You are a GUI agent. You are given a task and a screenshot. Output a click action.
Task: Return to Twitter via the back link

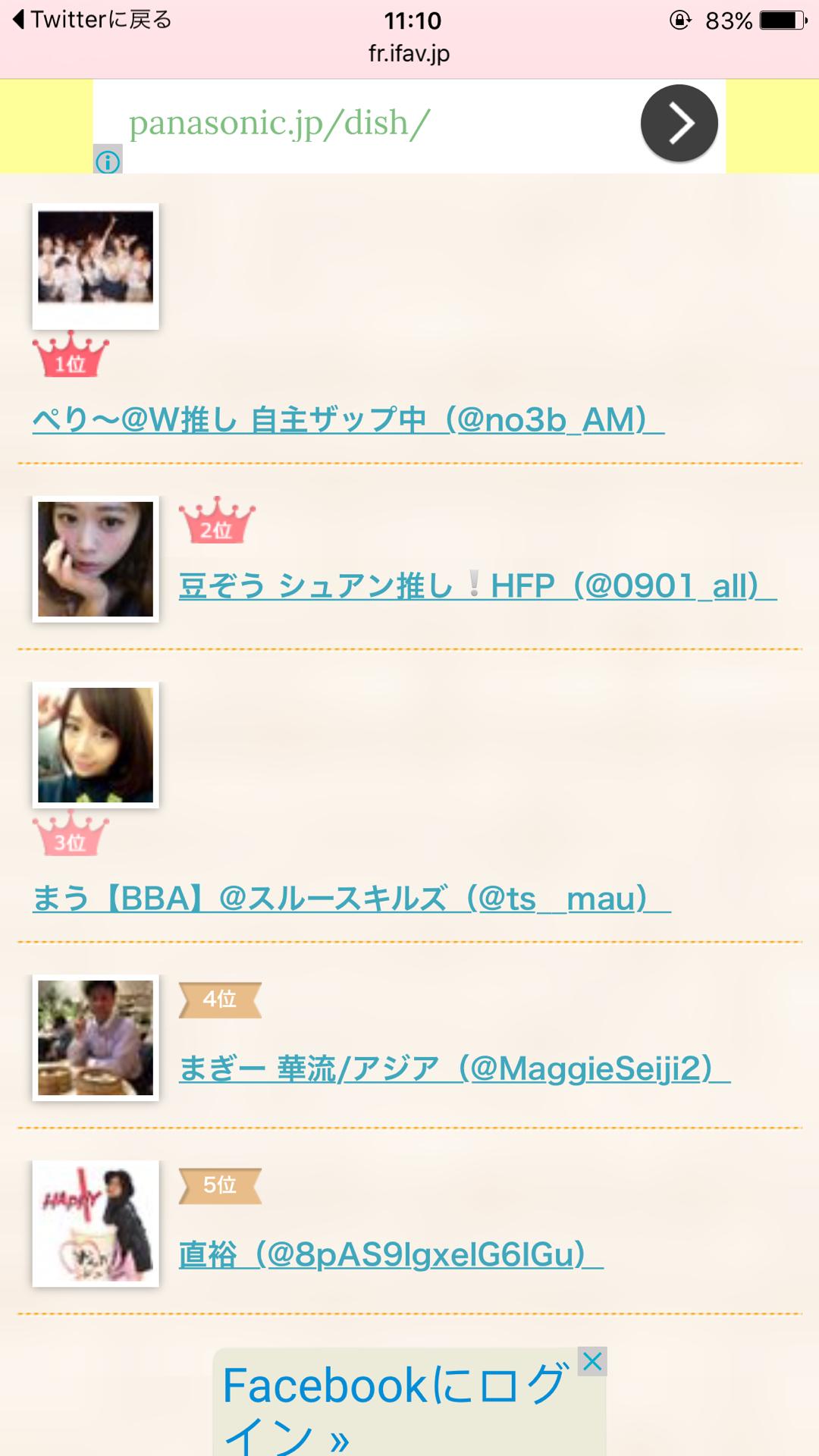tap(93, 20)
